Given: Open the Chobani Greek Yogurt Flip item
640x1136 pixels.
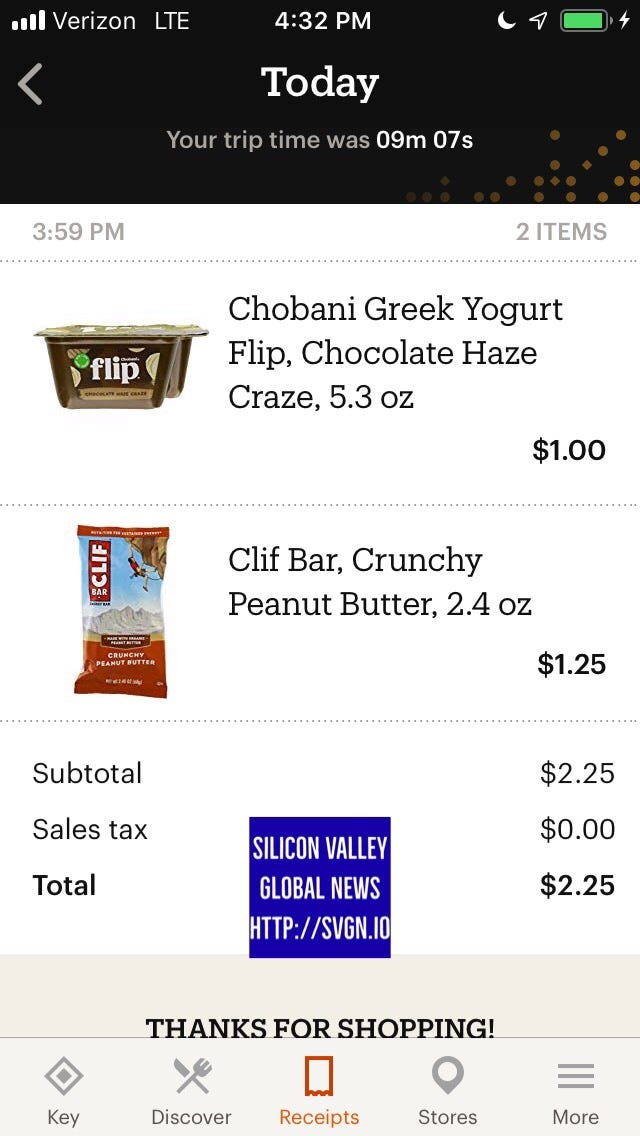Looking at the screenshot, I should (320, 383).
